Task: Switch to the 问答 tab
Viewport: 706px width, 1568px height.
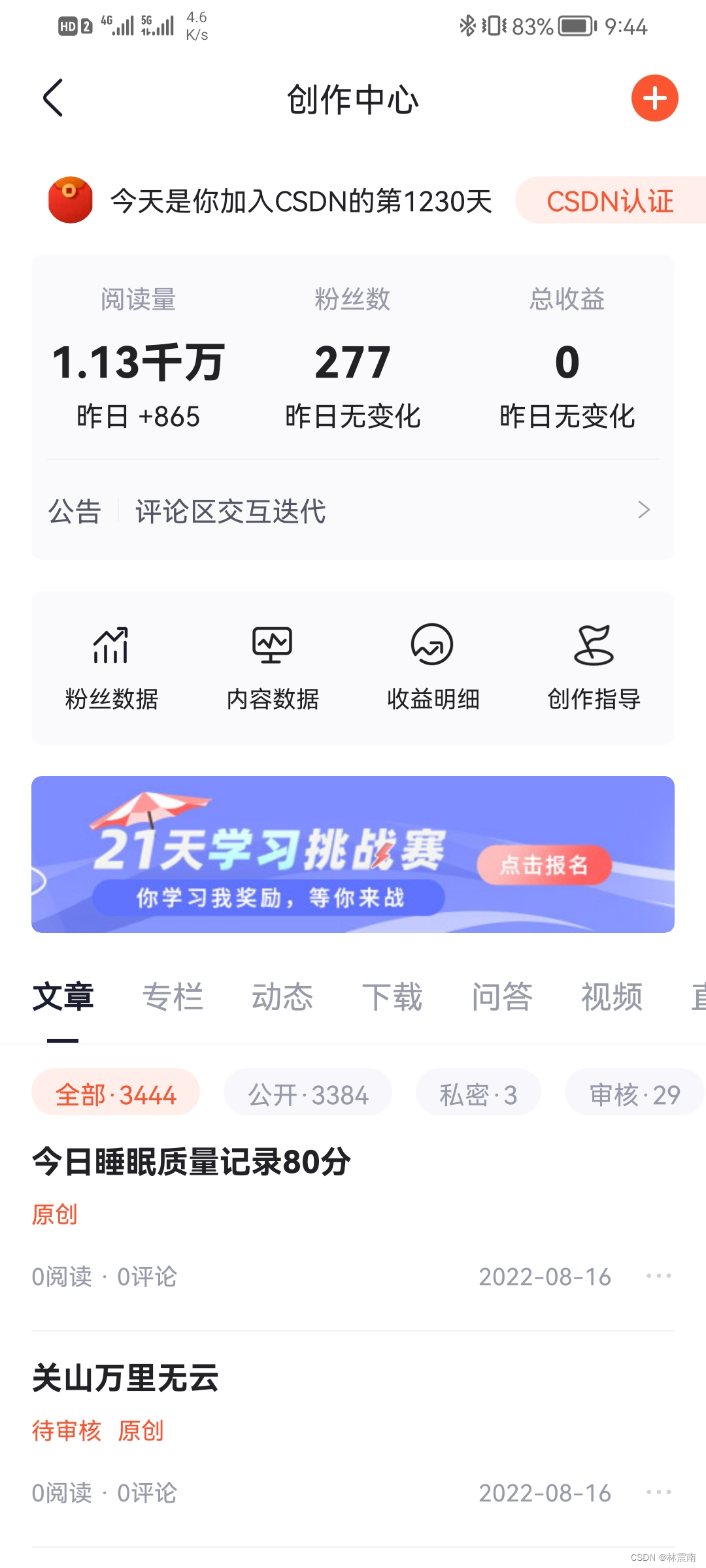Action: point(502,997)
